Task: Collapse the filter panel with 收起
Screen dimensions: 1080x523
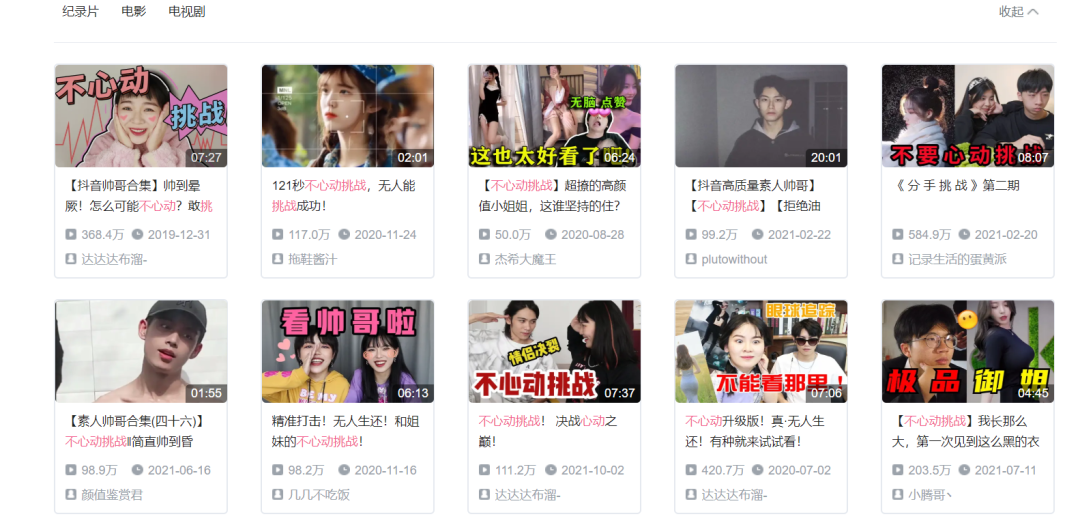Action: [1018, 12]
